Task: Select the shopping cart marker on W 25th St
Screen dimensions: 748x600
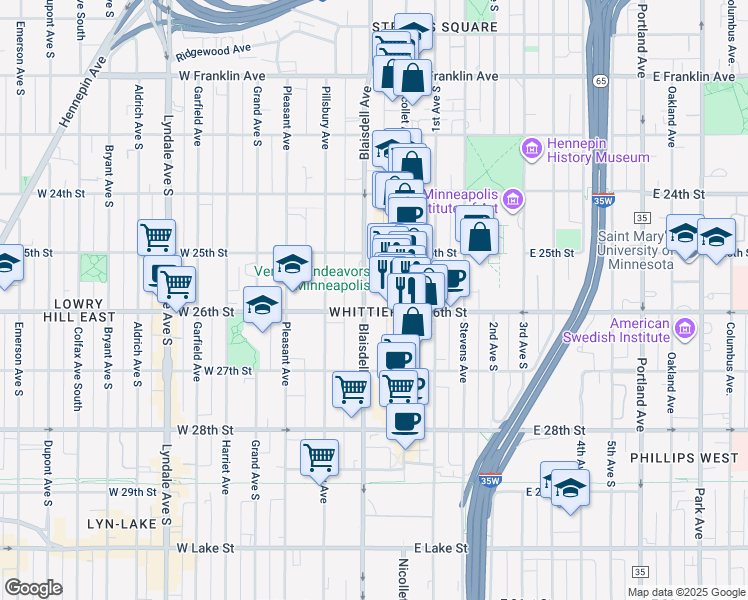Action: click(x=156, y=238)
